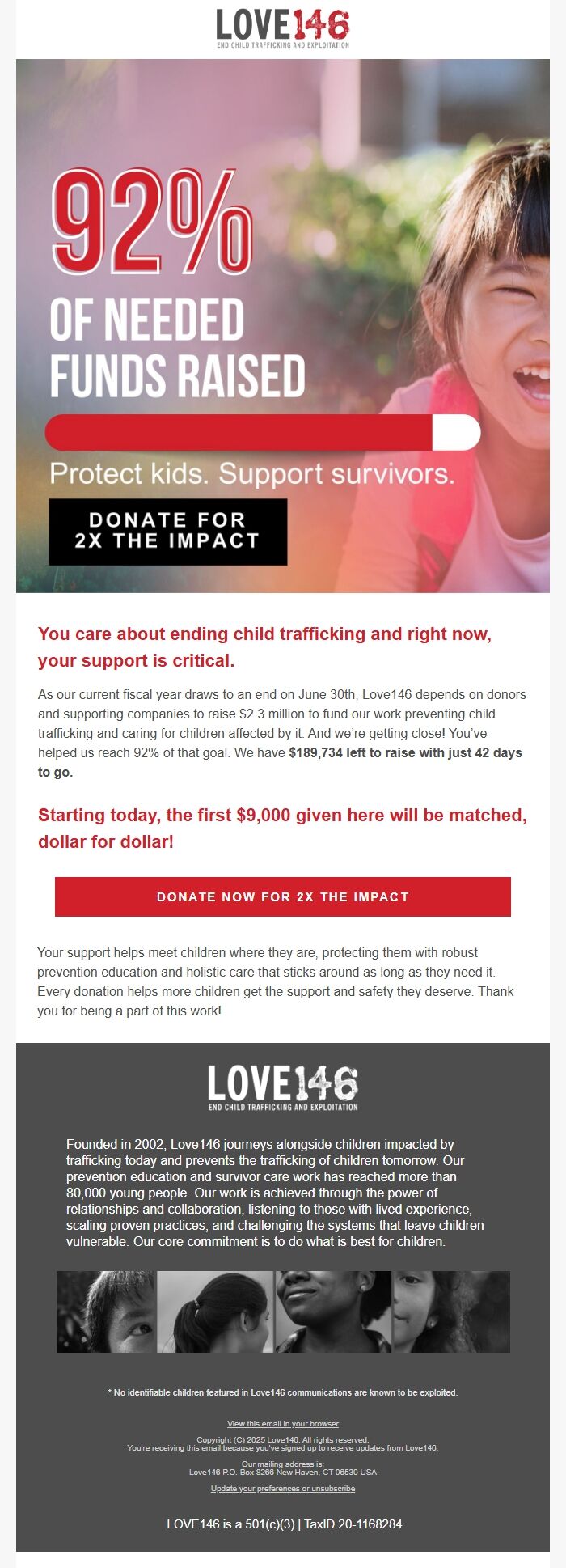Image resolution: width=566 pixels, height=1568 pixels.
Task: Follow the Update your preferences or unsubscribe link
Action: click(x=283, y=1488)
